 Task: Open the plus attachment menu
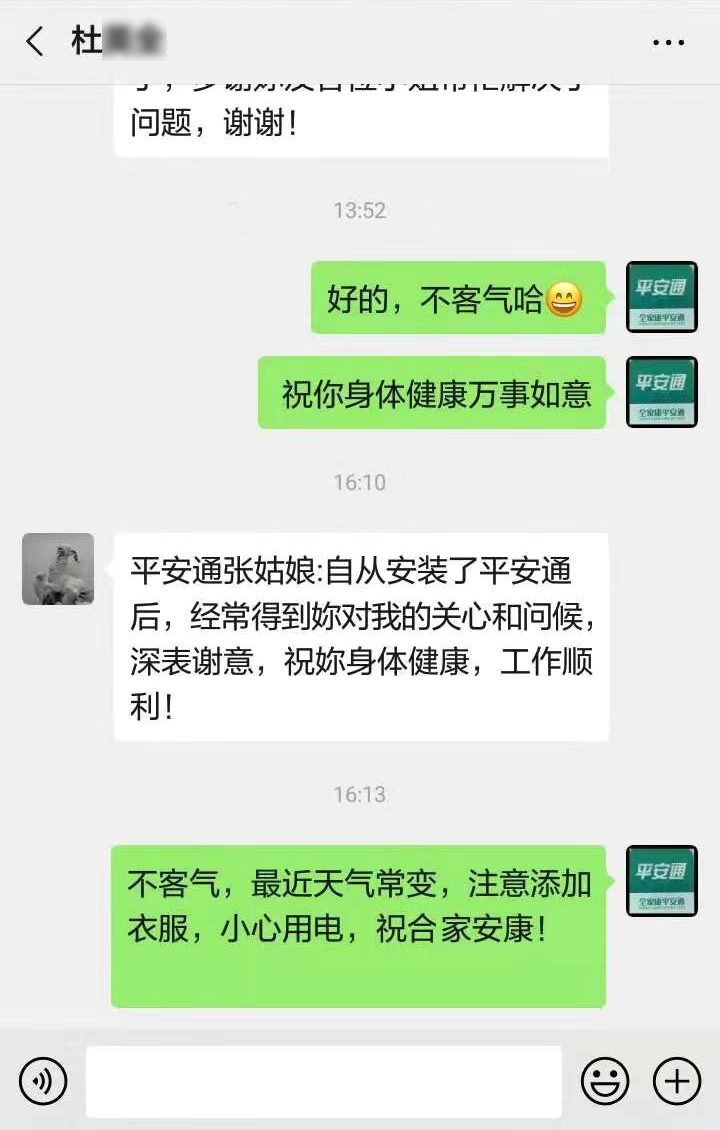click(x=677, y=1081)
